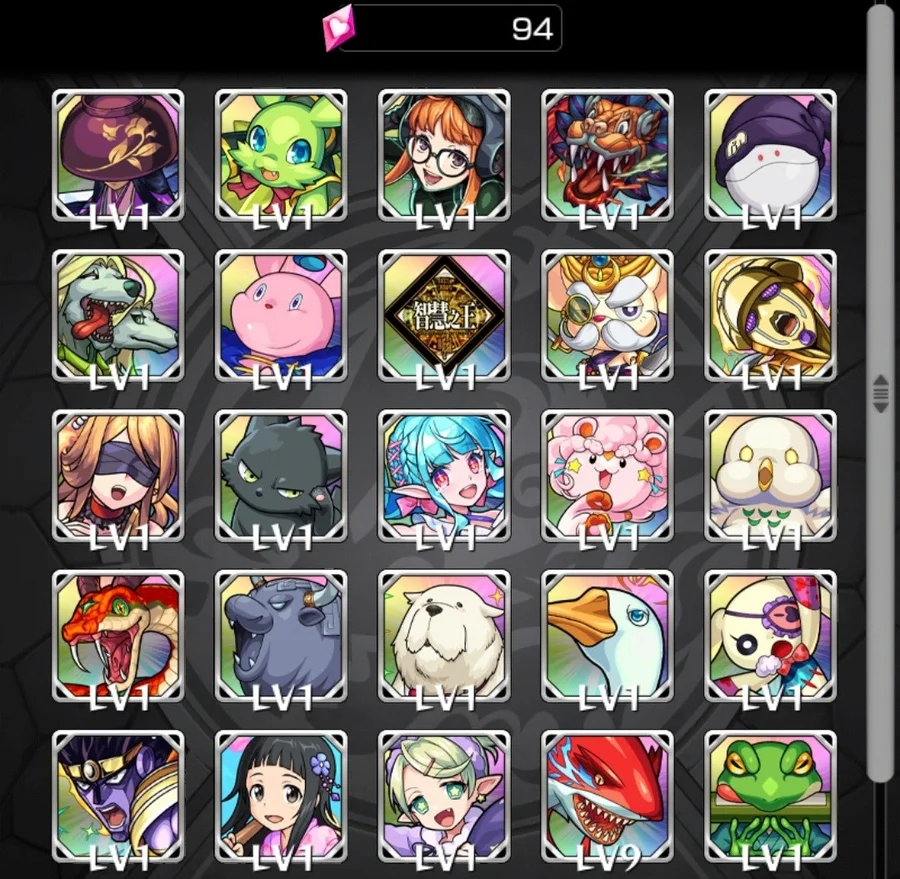Select the pink fluffy sheep monster
Viewport: 900px width, 879px height.
[x=607, y=475]
